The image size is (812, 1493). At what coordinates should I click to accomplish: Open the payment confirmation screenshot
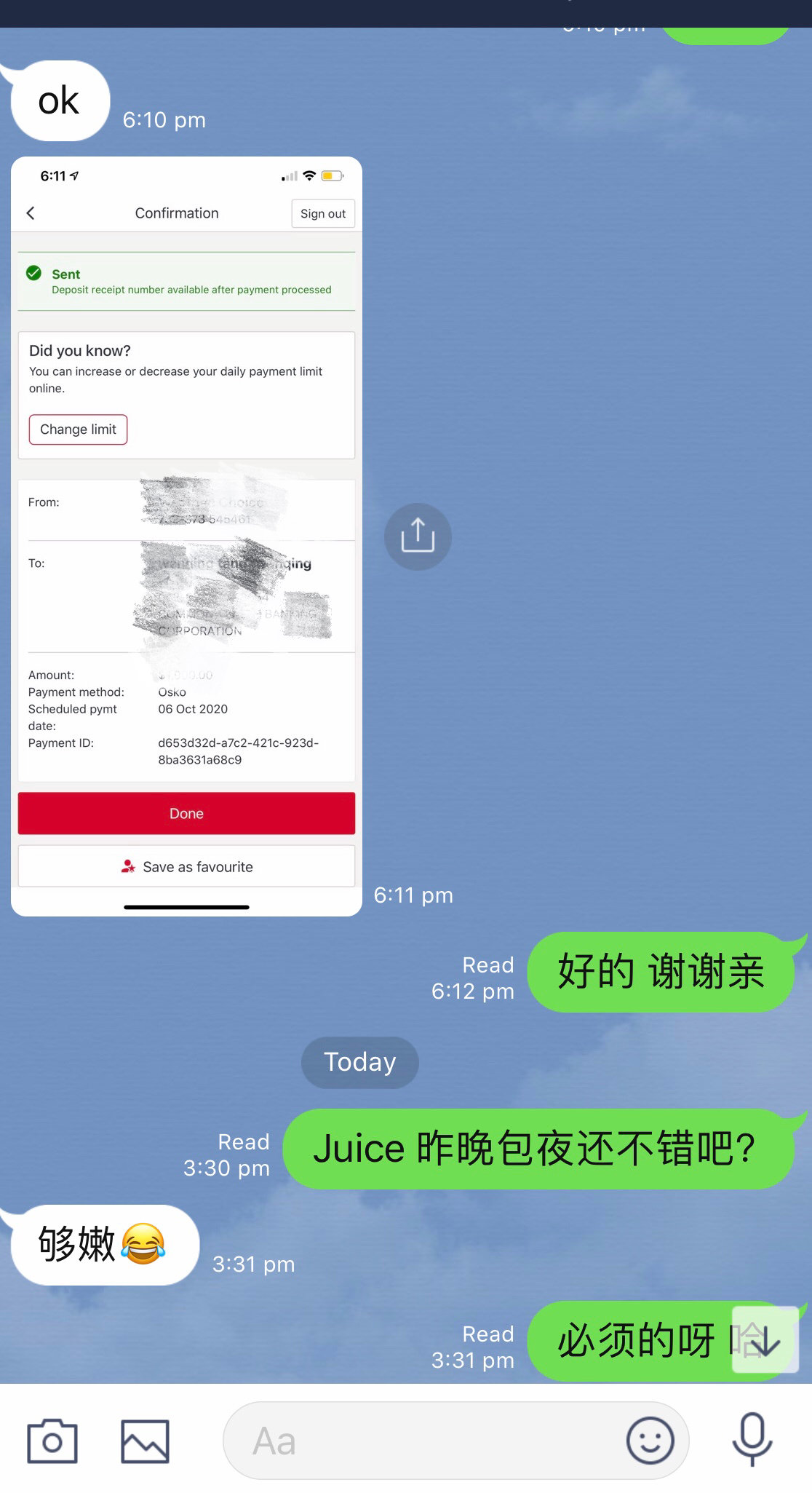point(186,536)
